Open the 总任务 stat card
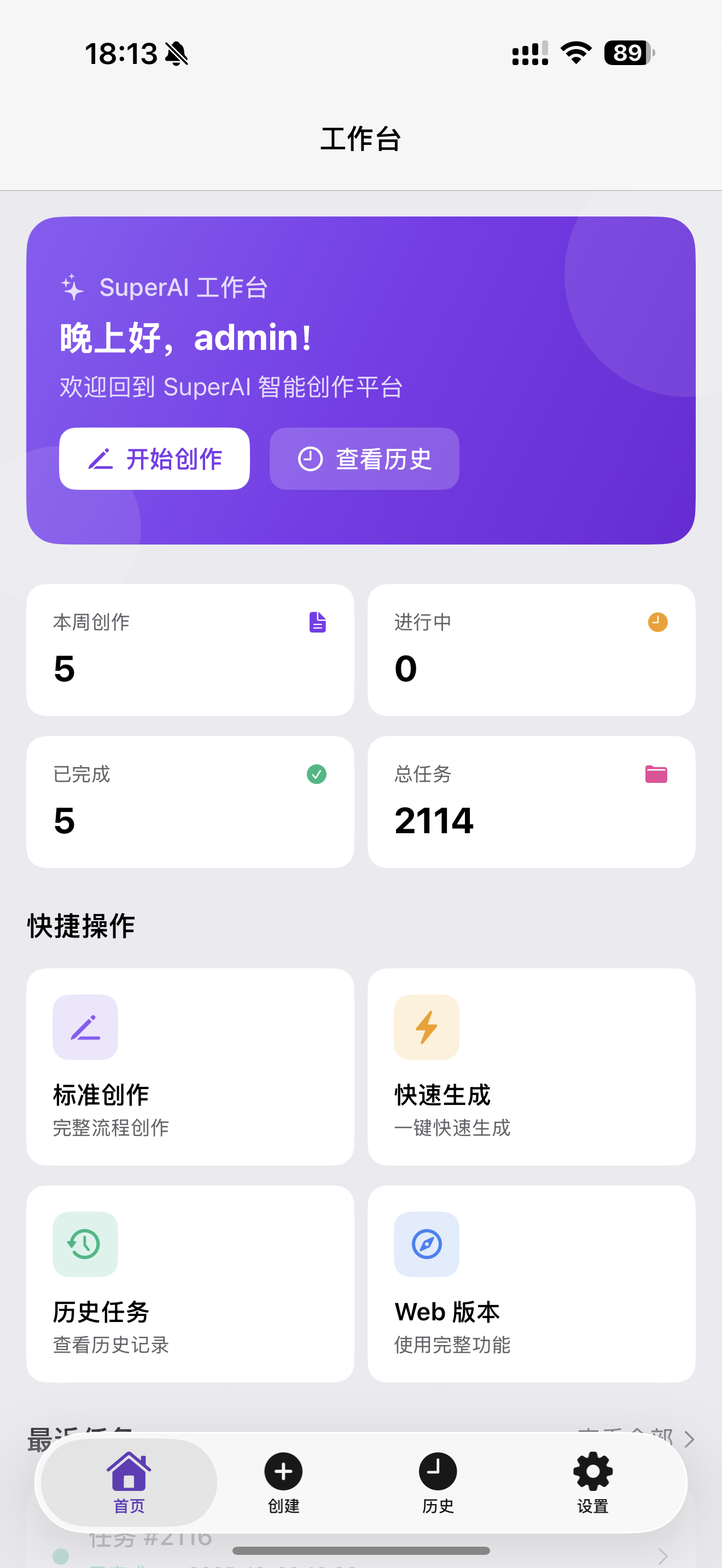 (x=531, y=801)
